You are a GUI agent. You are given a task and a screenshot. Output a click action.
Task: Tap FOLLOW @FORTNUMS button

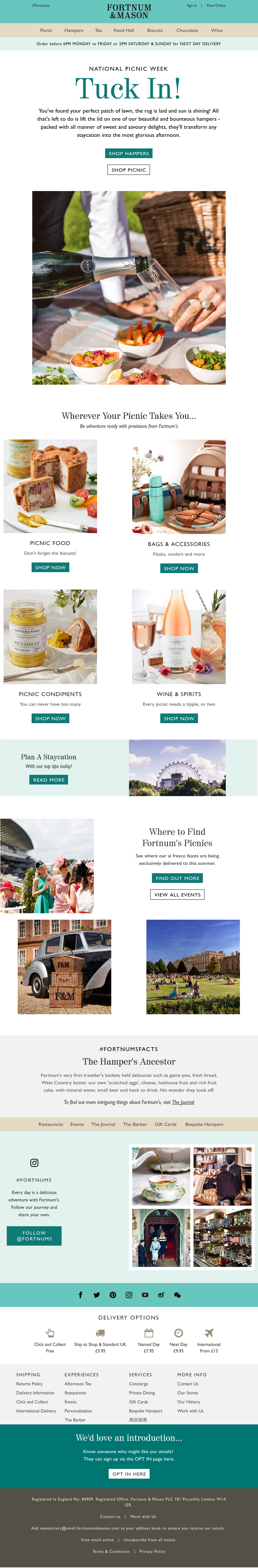34,1236
